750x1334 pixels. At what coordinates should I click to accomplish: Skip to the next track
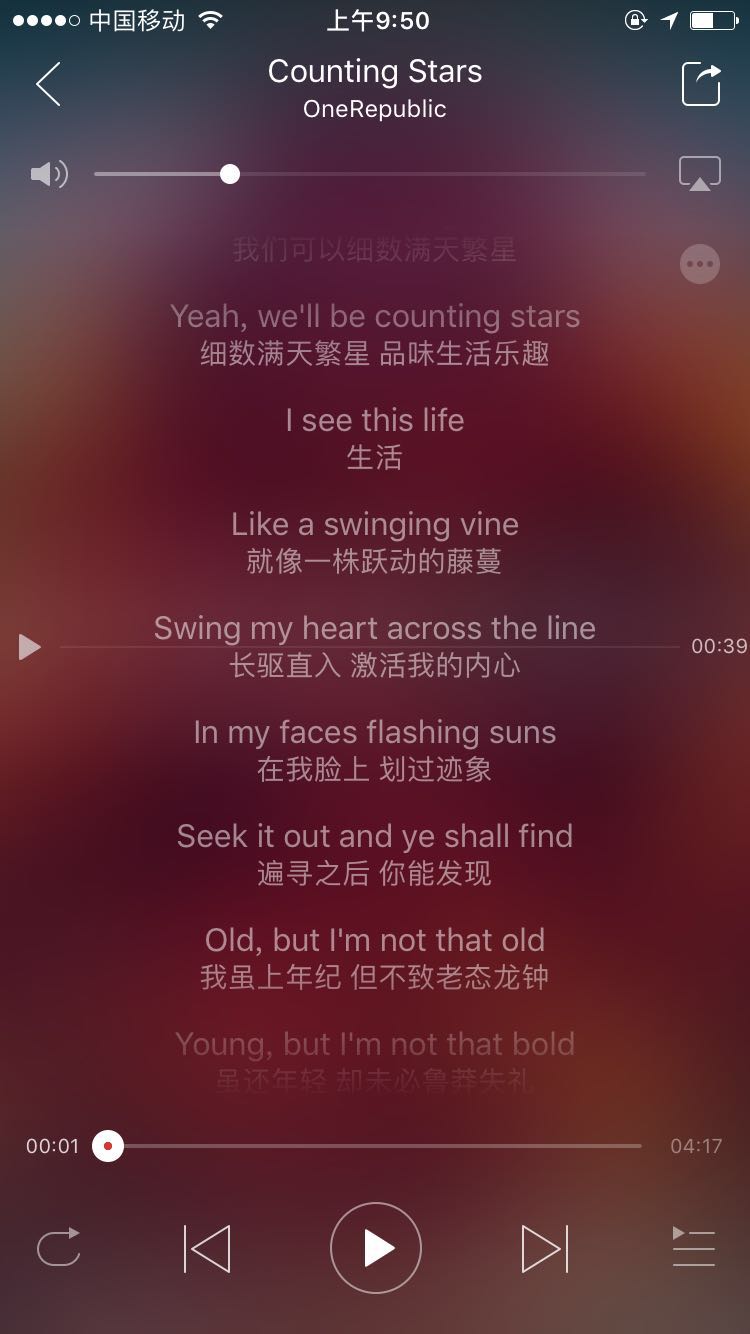[544, 1248]
